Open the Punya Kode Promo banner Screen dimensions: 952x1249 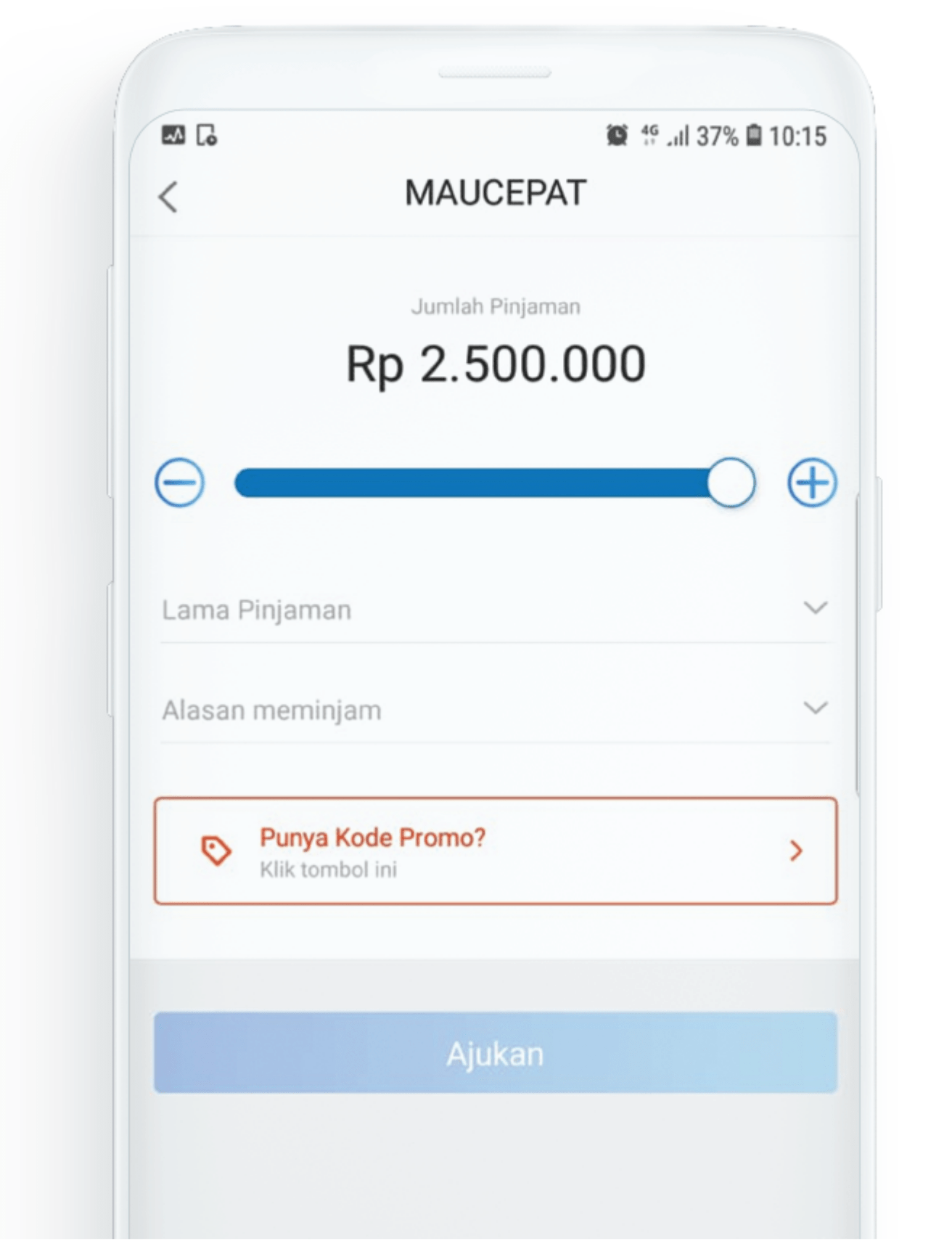(x=496, y=851)
